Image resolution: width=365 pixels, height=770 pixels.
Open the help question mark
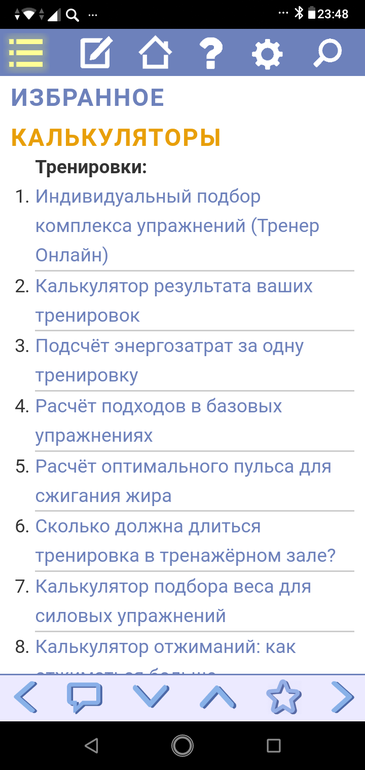click(x=211, y=53)
